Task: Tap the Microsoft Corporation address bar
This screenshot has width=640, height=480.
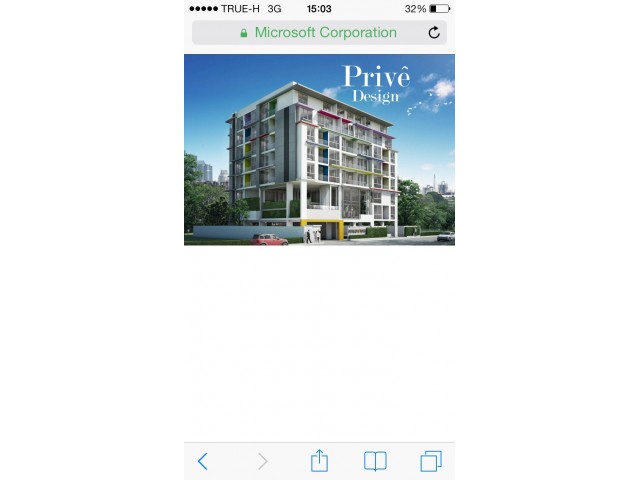Action: click(x=318, y=33)
